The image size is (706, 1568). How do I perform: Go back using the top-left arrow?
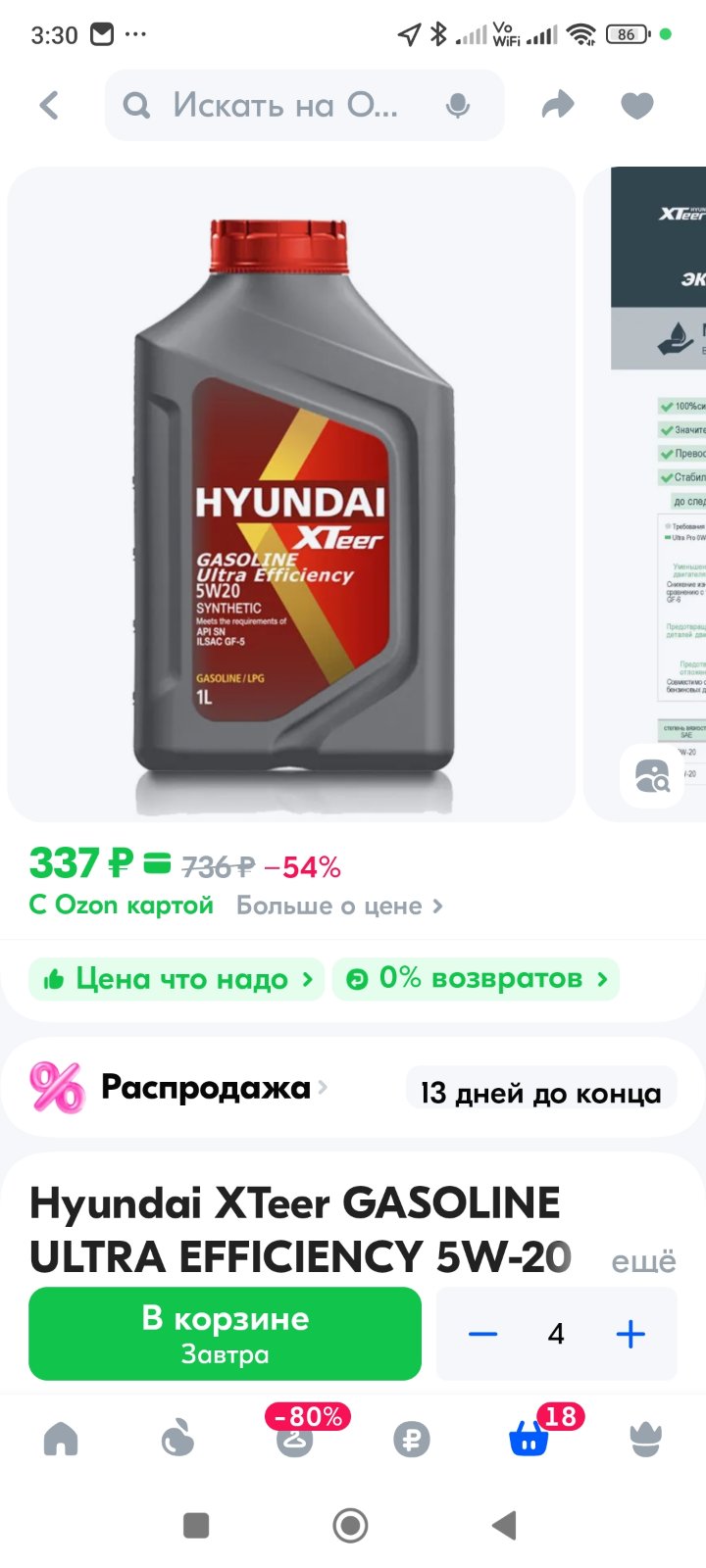point(49,105)
